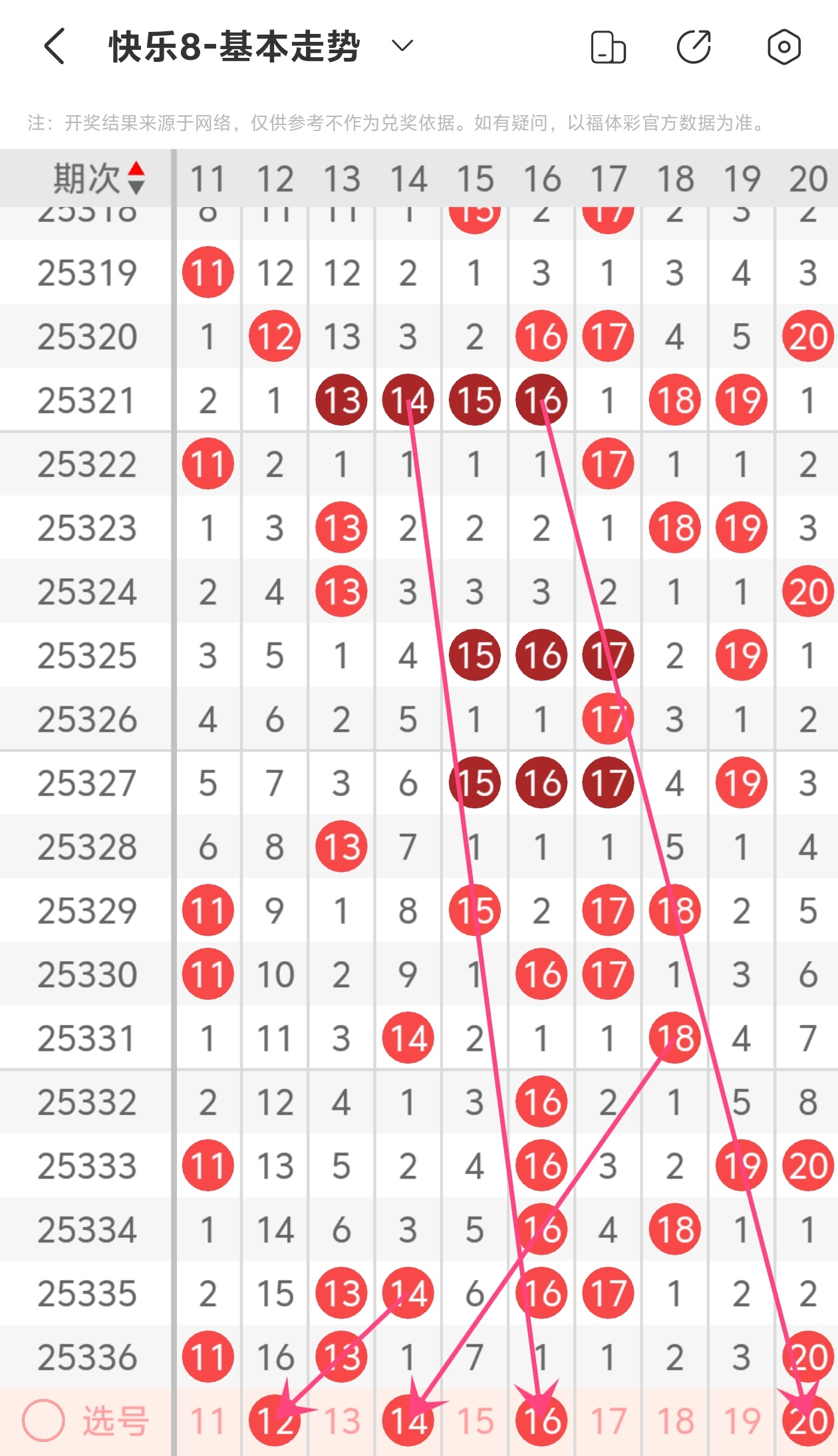Switch screen orientation with the rotate icon
This screenshot has width=838, height=1456.
click(608, 47)
